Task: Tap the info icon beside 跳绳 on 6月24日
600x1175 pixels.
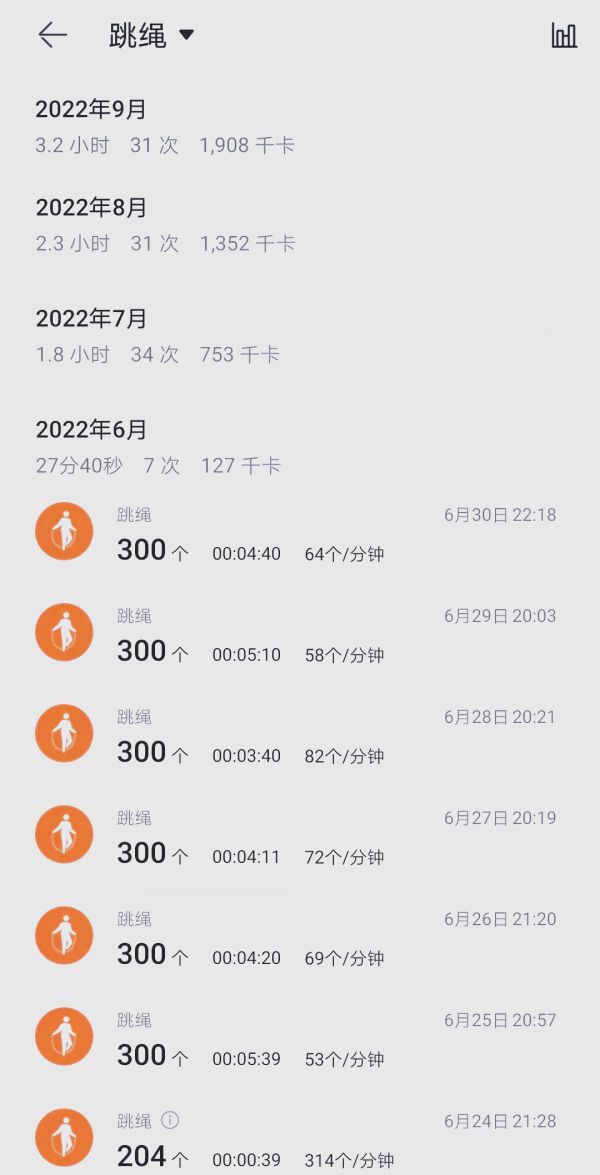Action: pos(170,1121)
